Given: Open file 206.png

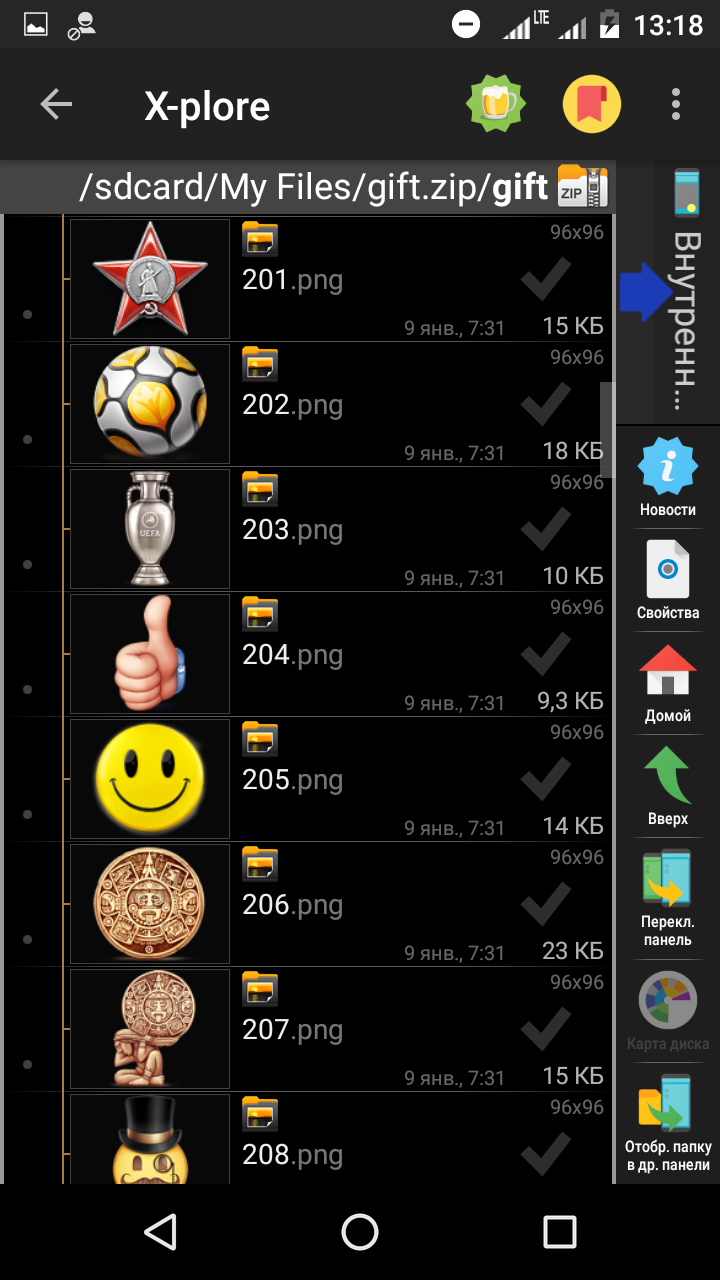Looking at the screenshot, I should pyautogui.click(x=292, y=905).
